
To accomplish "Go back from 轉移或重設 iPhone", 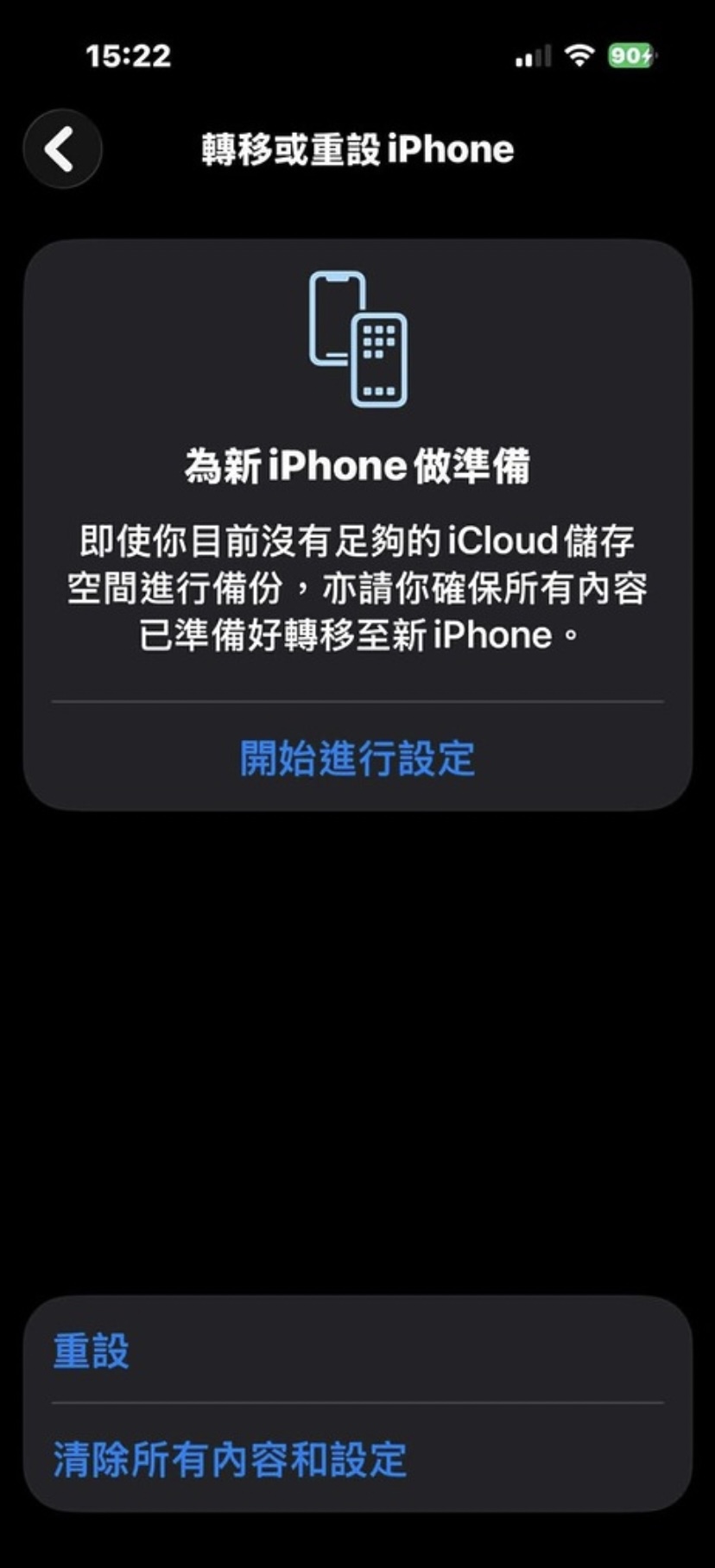I will click(x=62, y=149).
